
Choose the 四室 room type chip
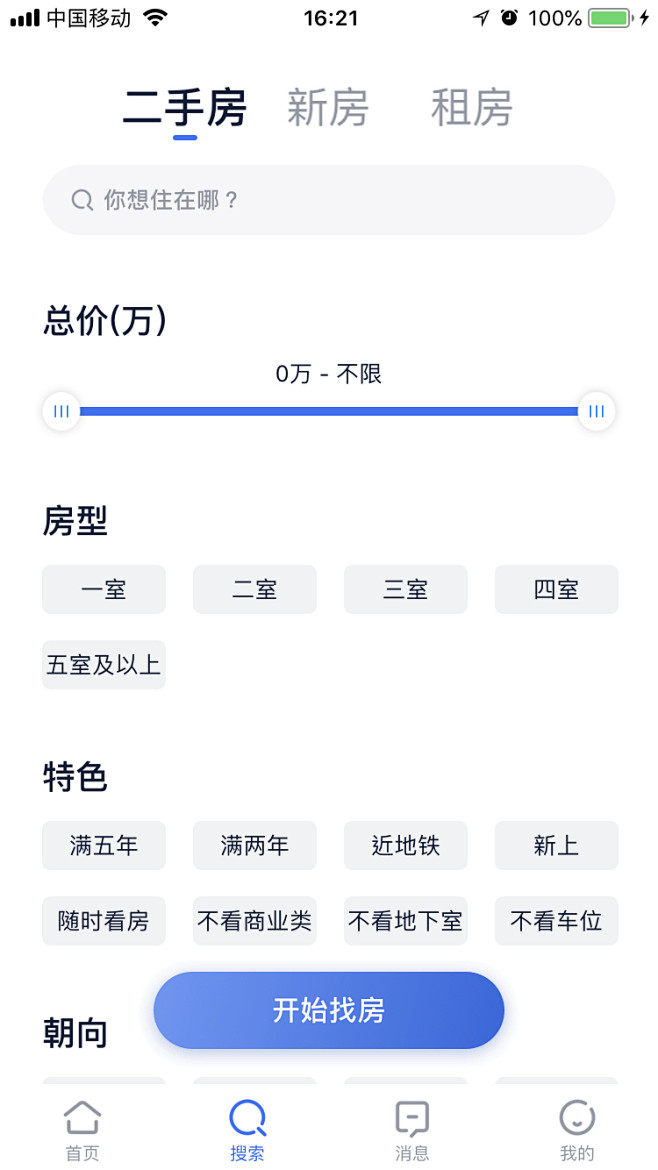click(x=556, y=589)
